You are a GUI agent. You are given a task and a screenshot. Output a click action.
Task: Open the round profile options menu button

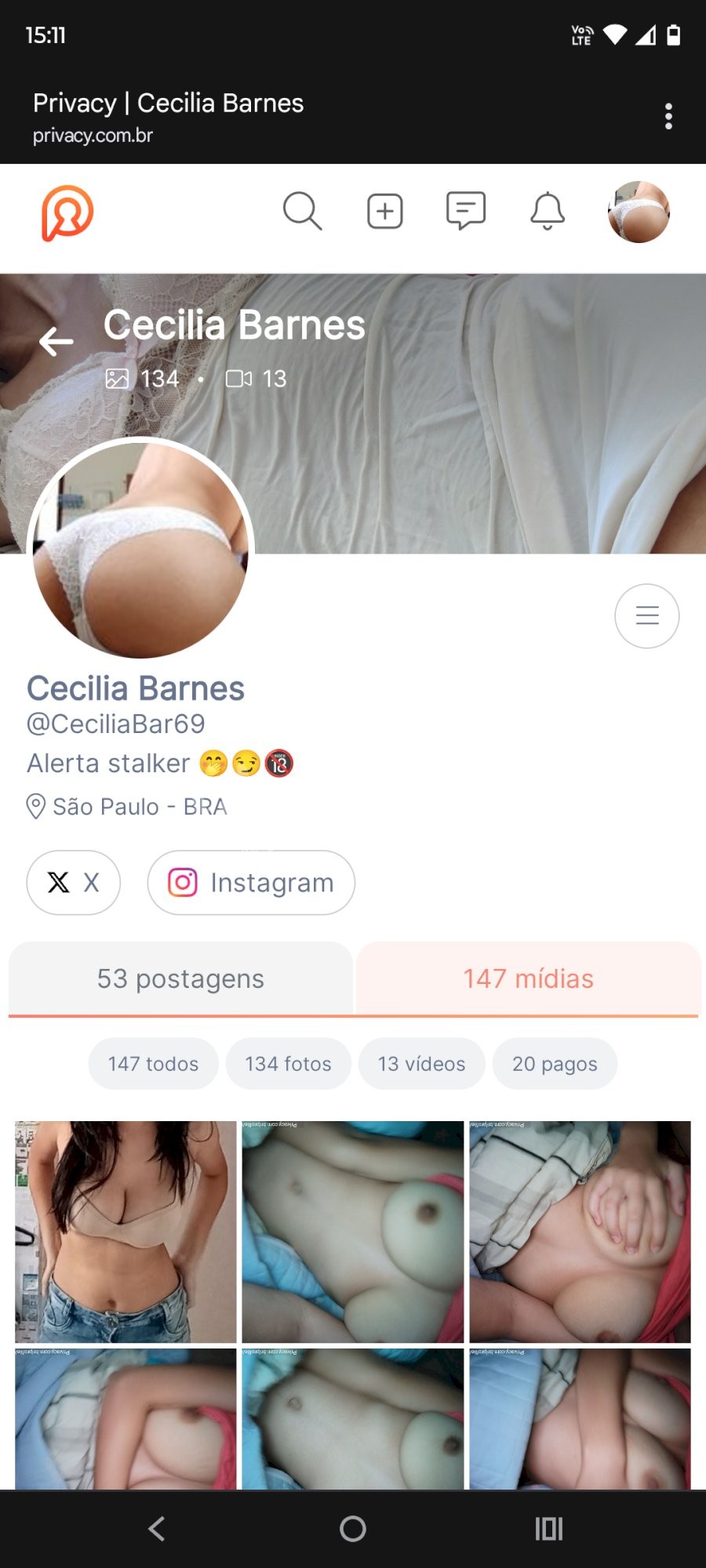646,616
